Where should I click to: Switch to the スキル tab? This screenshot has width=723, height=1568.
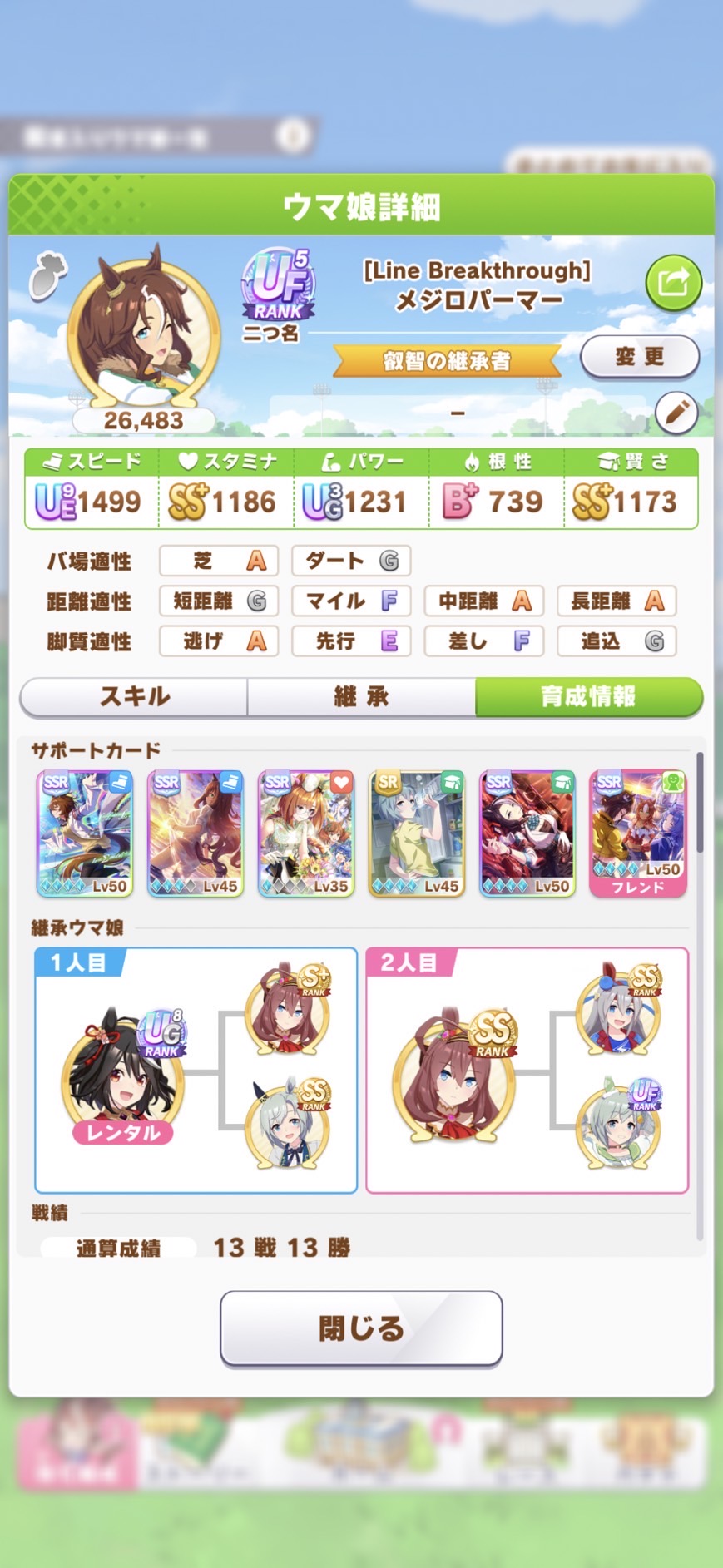click(x=134, y=696)
